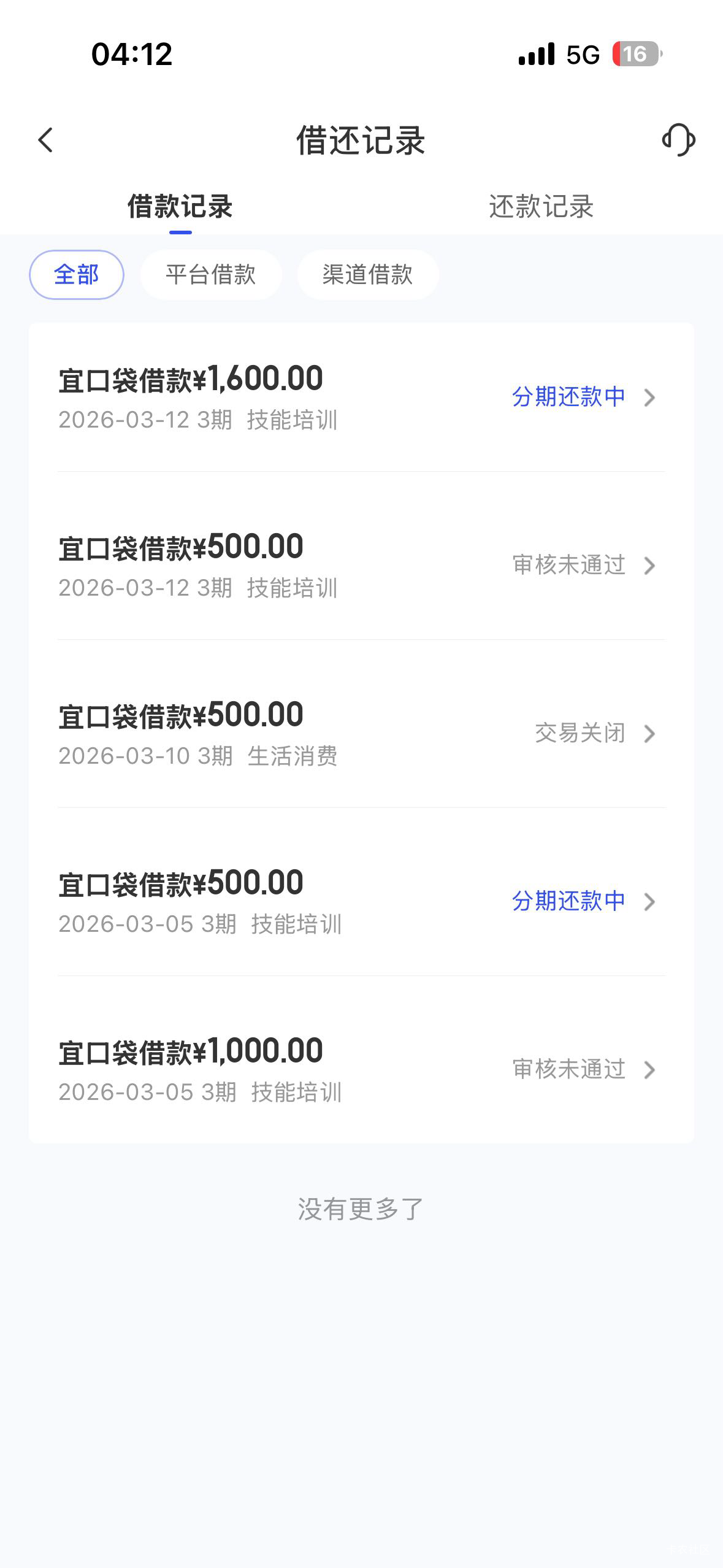Filter by 渠道借款
The image size is (723, 1568).
[367, 275]
